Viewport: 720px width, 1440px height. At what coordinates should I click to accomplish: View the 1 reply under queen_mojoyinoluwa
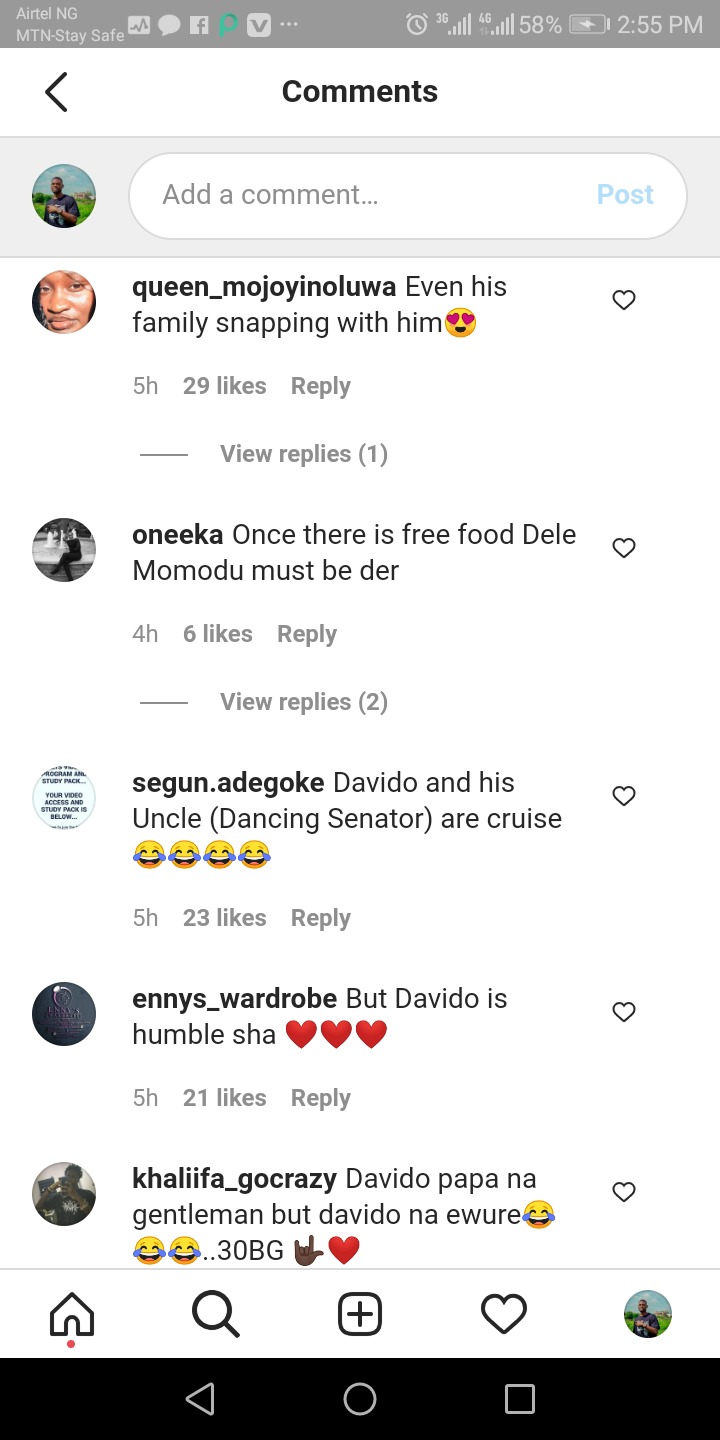point(303,454)
